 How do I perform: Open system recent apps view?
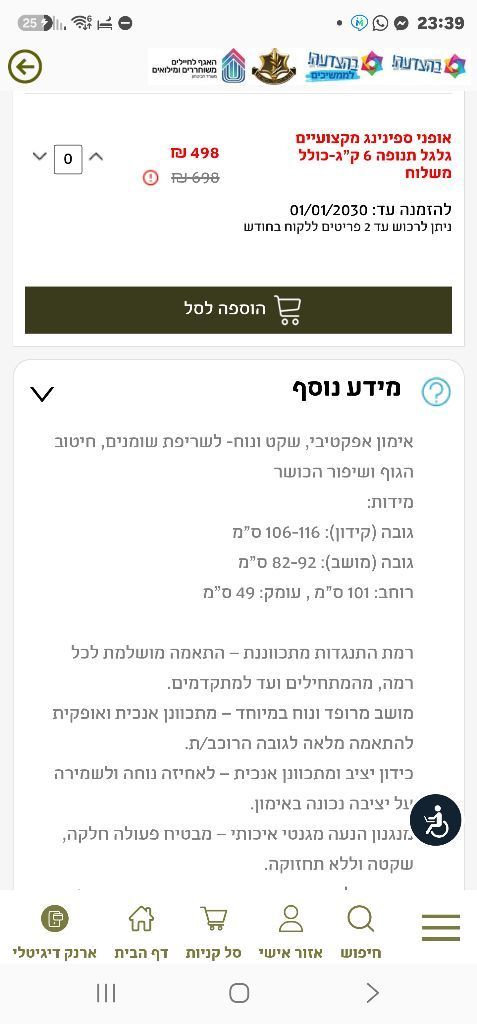pyautogui.click(x=106, y=993)
